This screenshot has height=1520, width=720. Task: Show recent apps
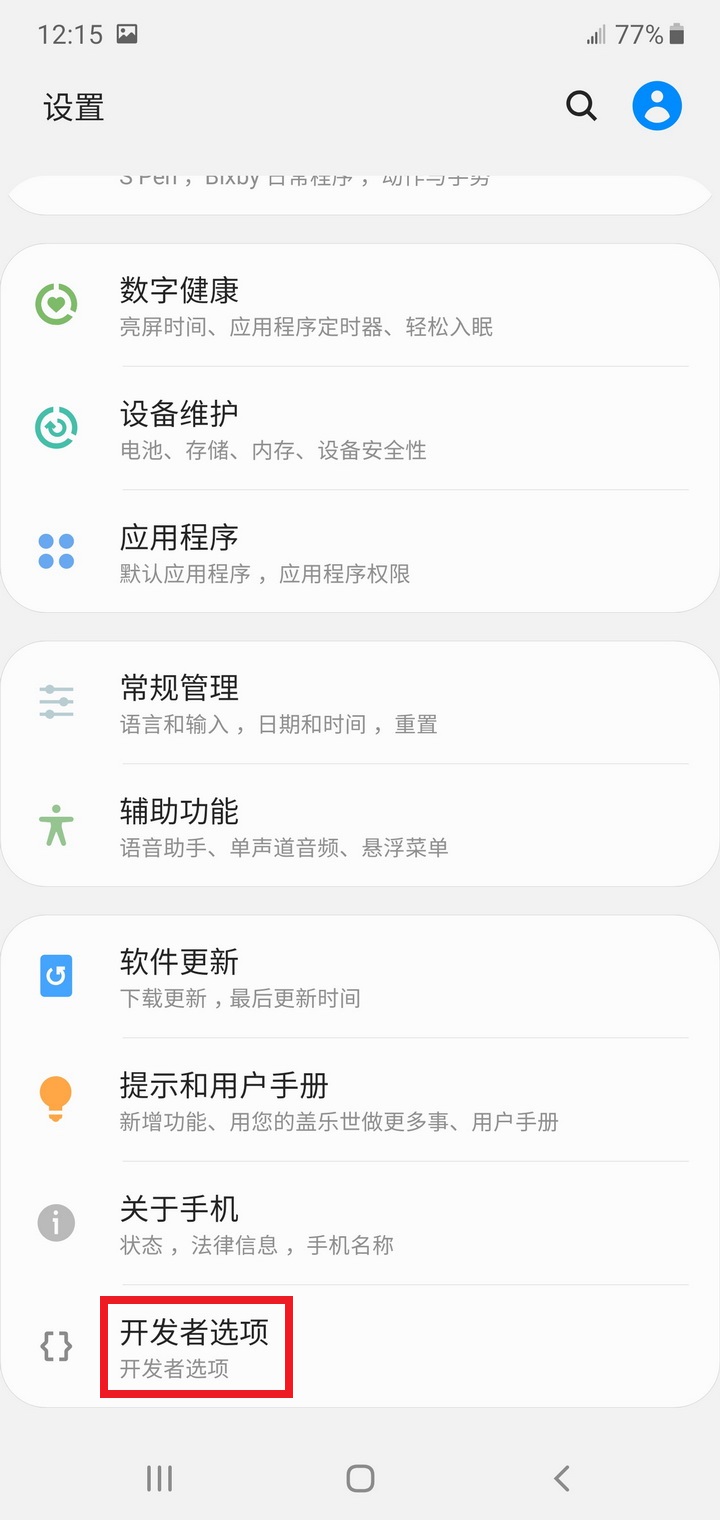click(159, 1478)
